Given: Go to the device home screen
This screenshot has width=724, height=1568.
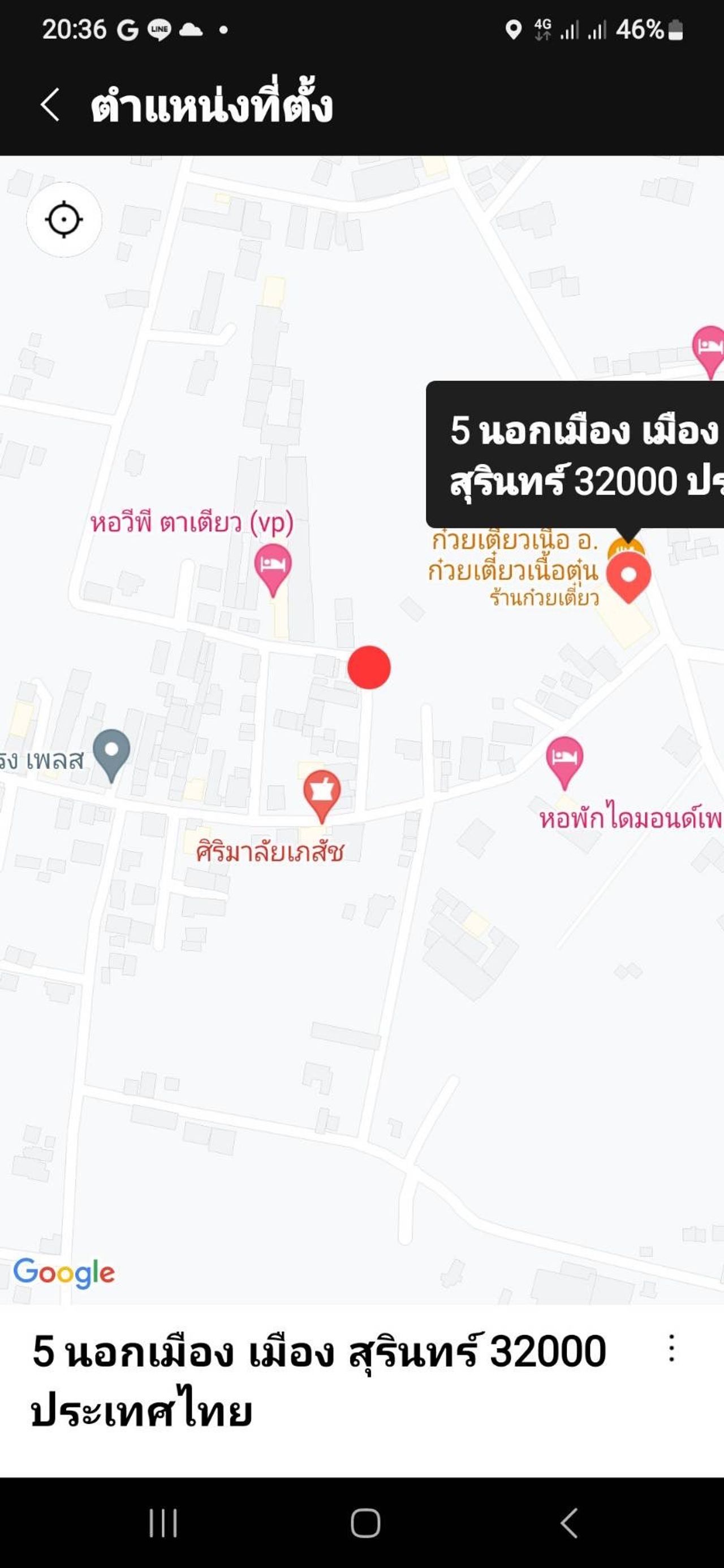Looking at the screenshot, I should pos(365,1523).
